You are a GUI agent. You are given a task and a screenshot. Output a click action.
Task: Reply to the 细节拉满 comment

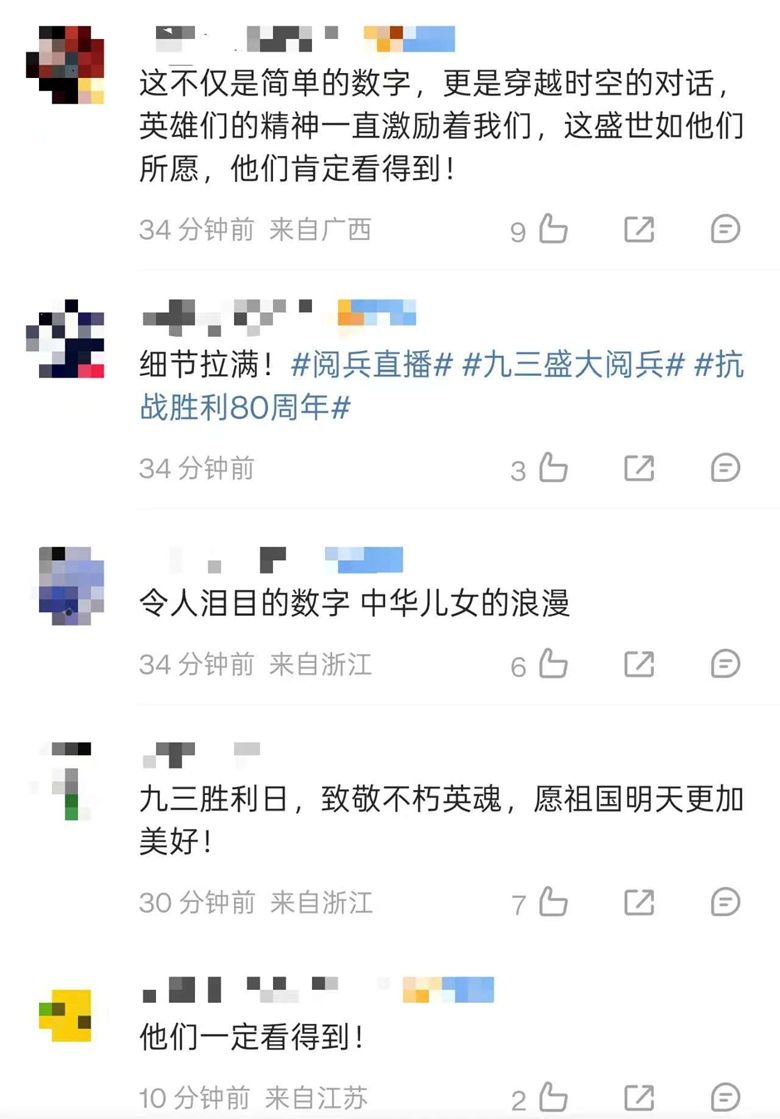click(x=725, y=468)
